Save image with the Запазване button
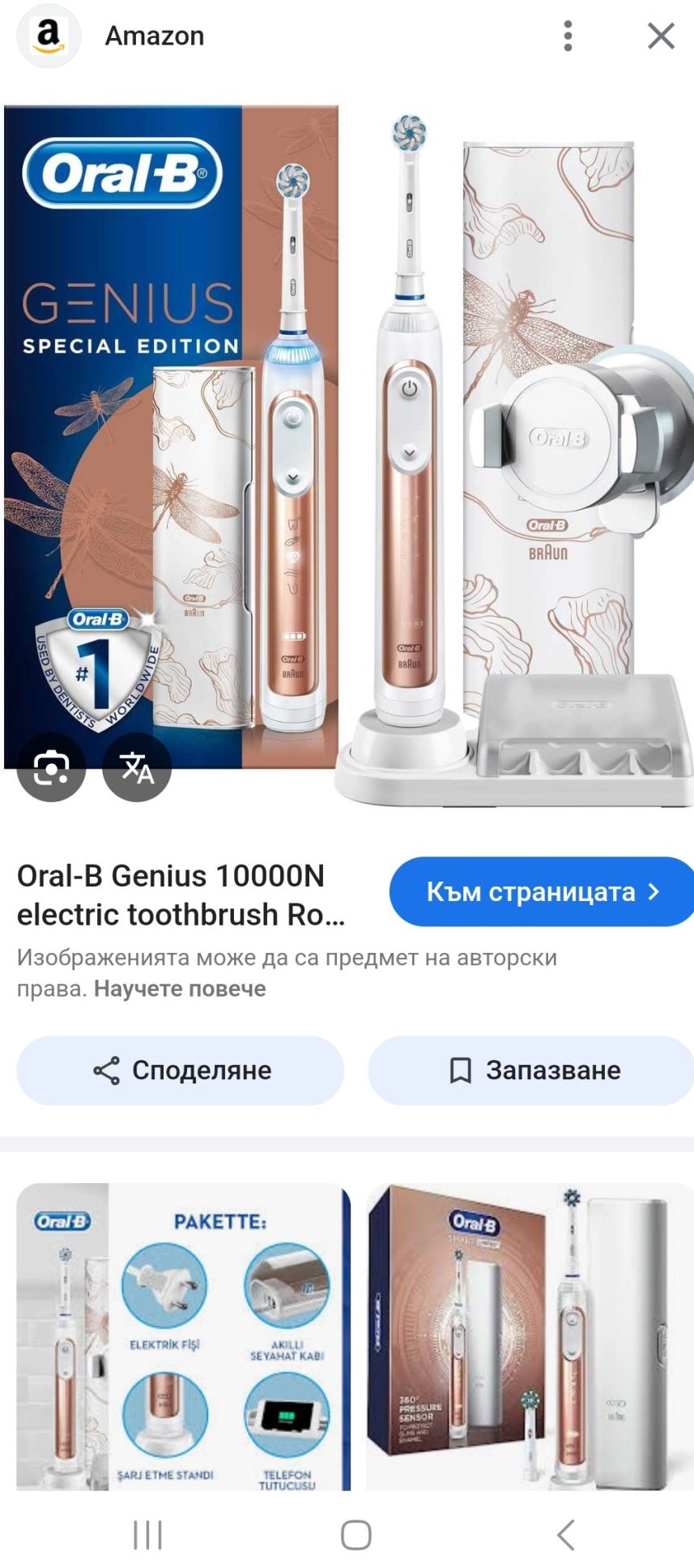The width and height of the screenshot is (694, 1568). pyautogui.click(x=533, y=1070)
